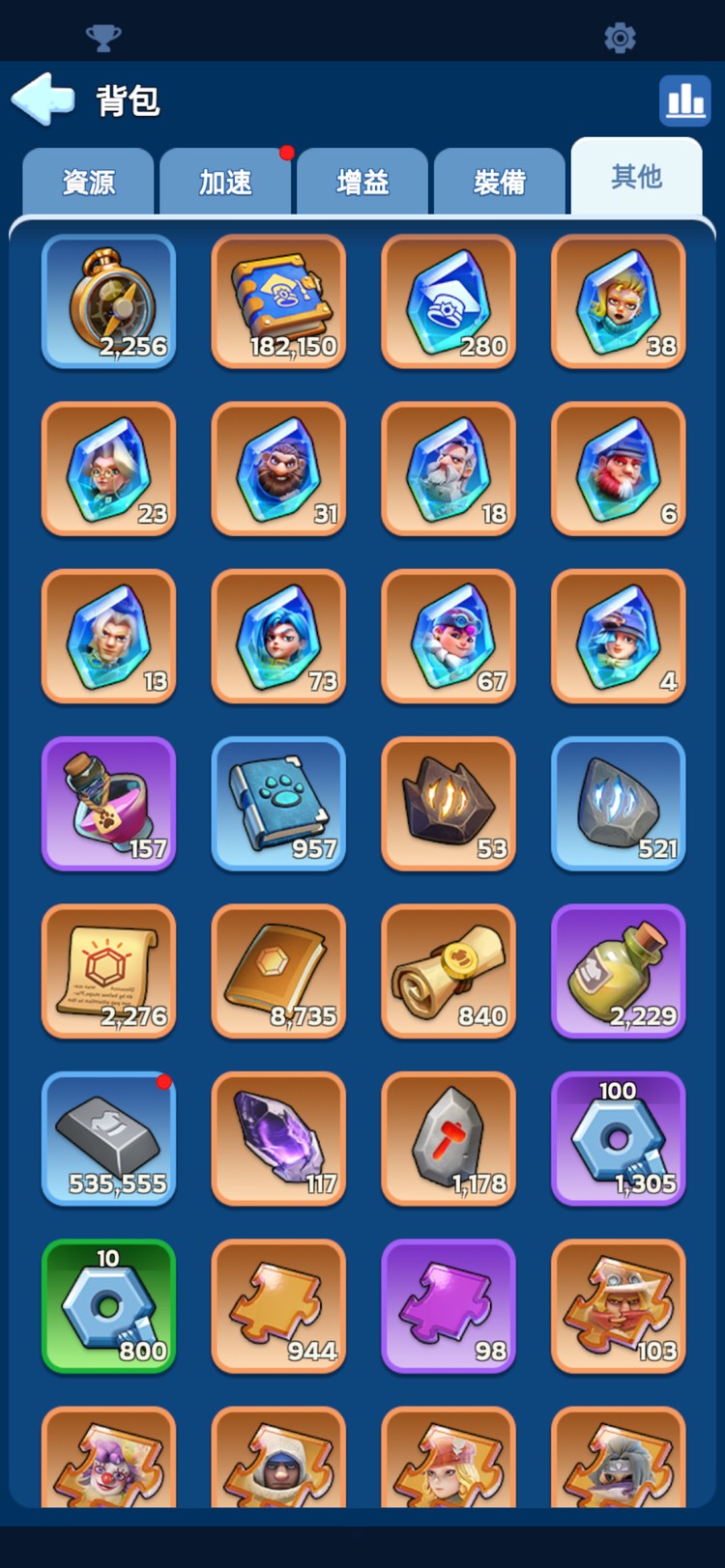Switch to the 加速 tab

click(x=225, y=182)
